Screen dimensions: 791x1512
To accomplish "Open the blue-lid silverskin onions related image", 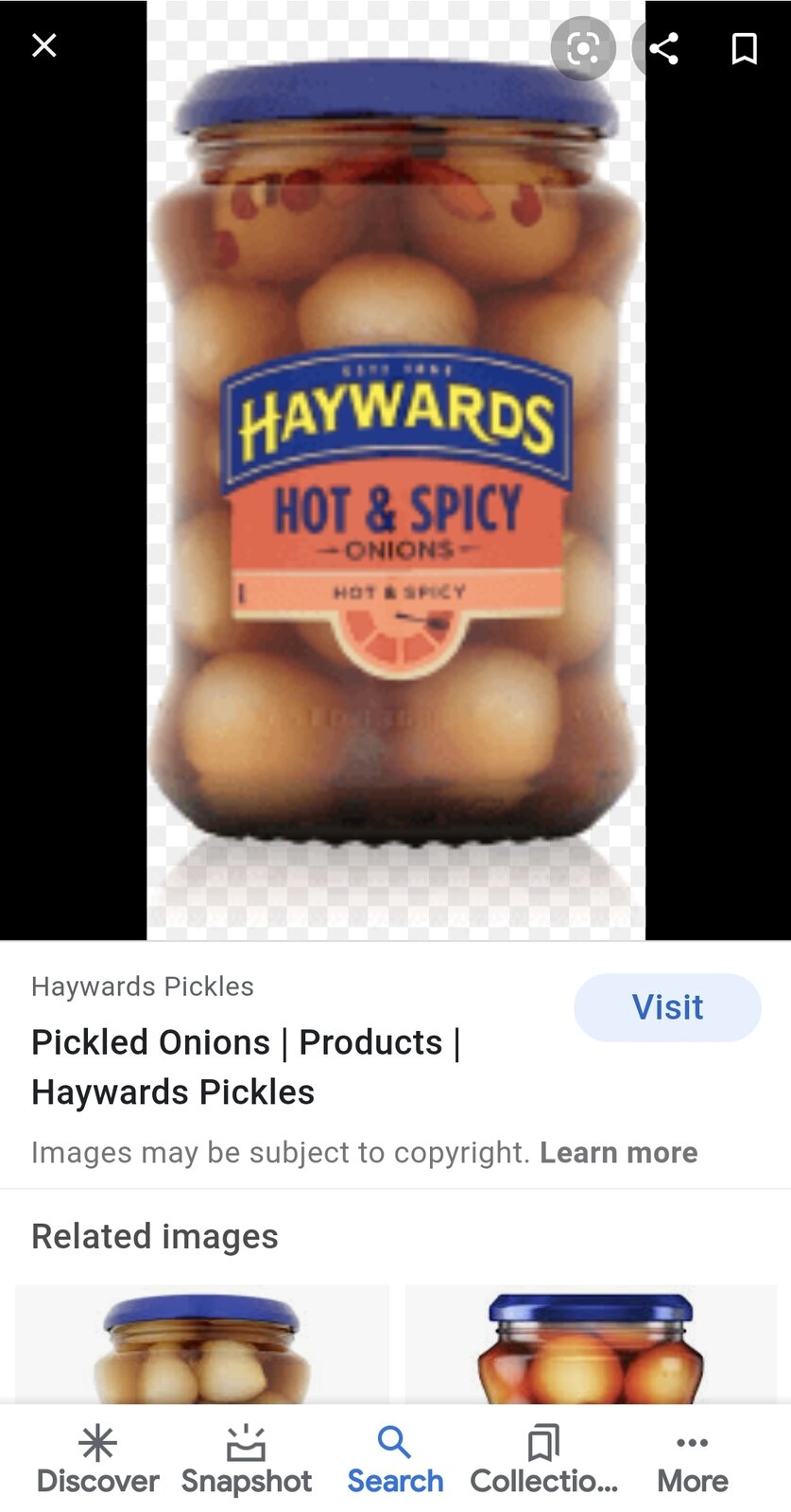I will (202, 1347).
